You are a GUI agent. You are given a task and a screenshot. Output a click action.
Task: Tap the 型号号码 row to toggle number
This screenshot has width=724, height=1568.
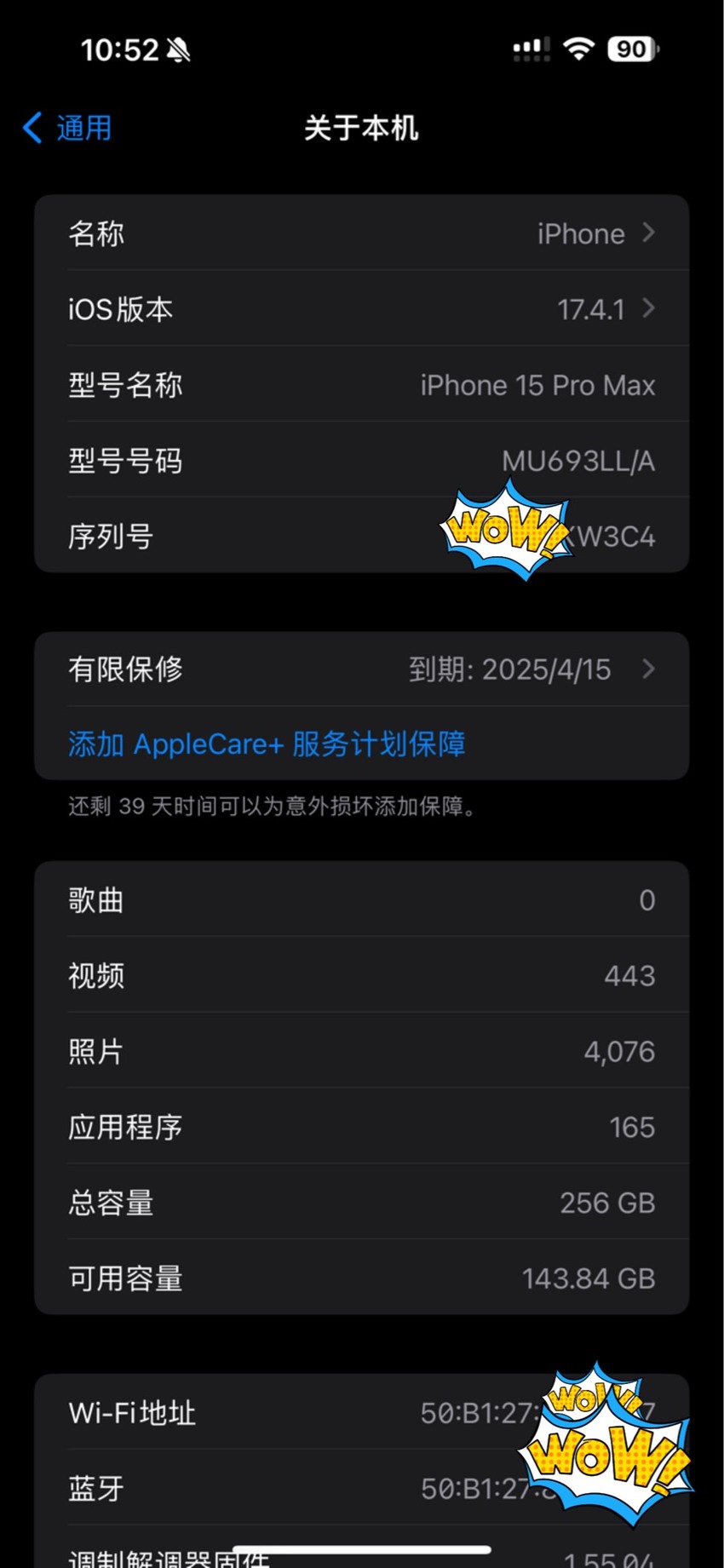361,460
